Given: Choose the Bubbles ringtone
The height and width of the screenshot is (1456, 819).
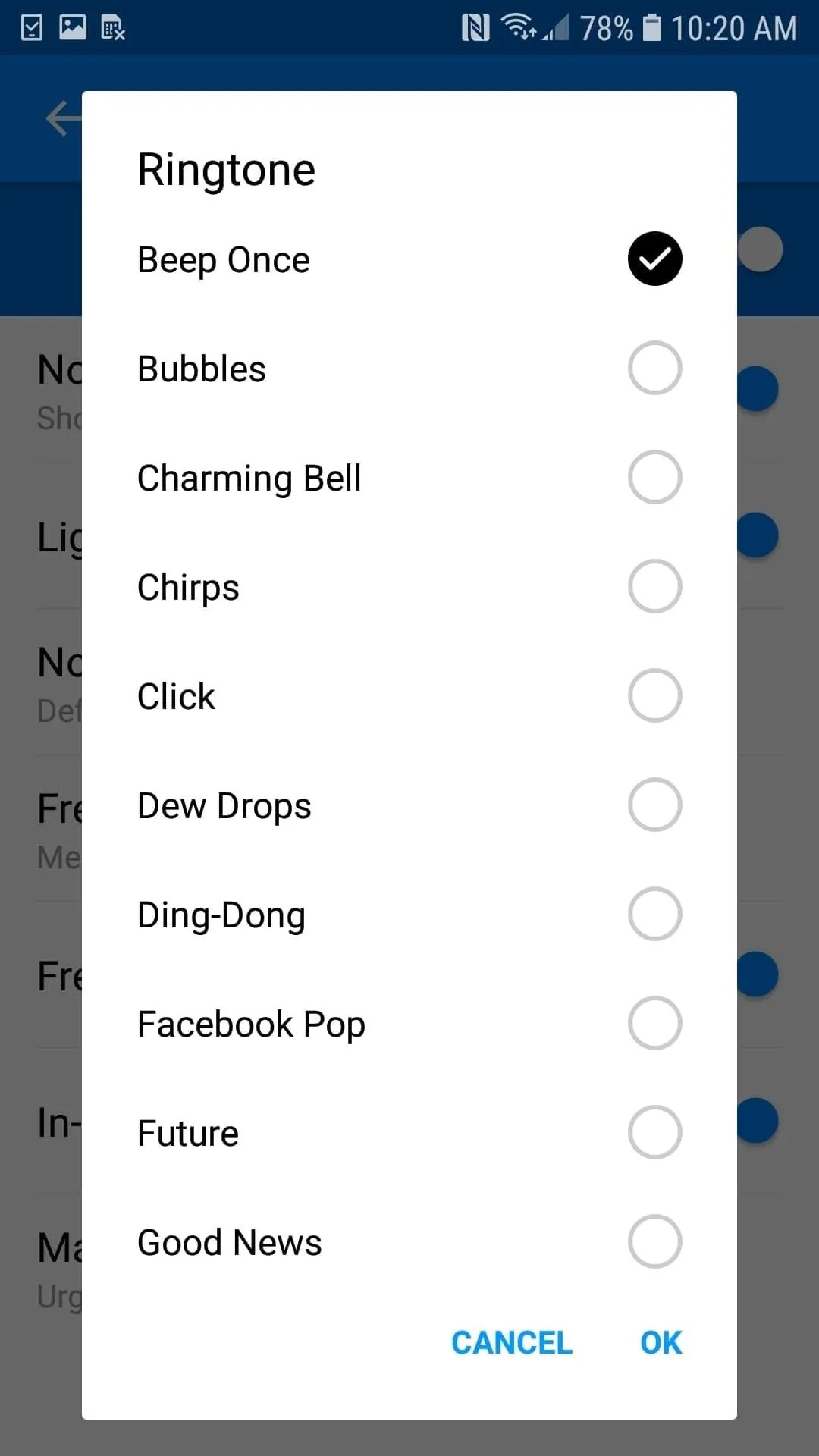Looking at the screenshot, I should (x=409, y=369).
